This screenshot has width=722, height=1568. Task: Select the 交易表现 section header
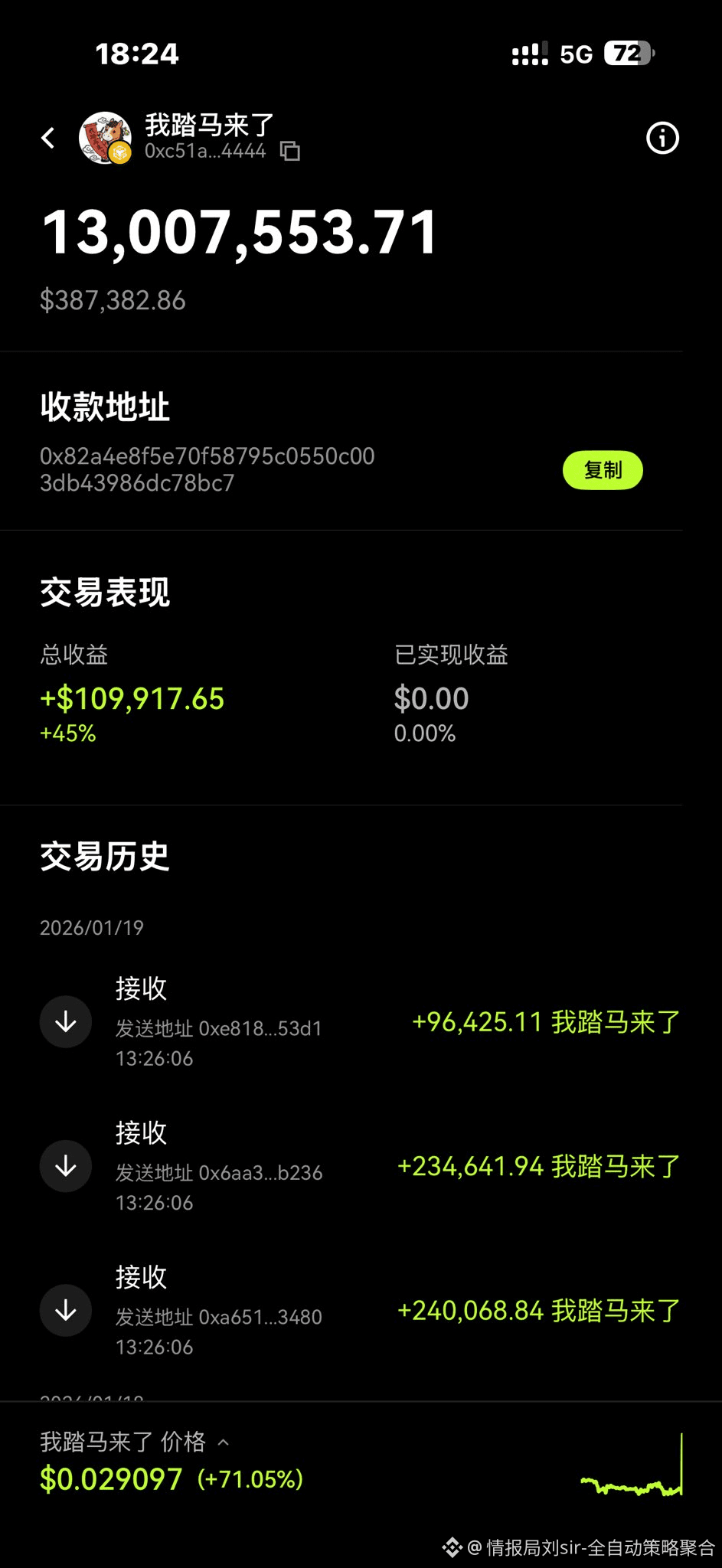click(x=105, y=591)
